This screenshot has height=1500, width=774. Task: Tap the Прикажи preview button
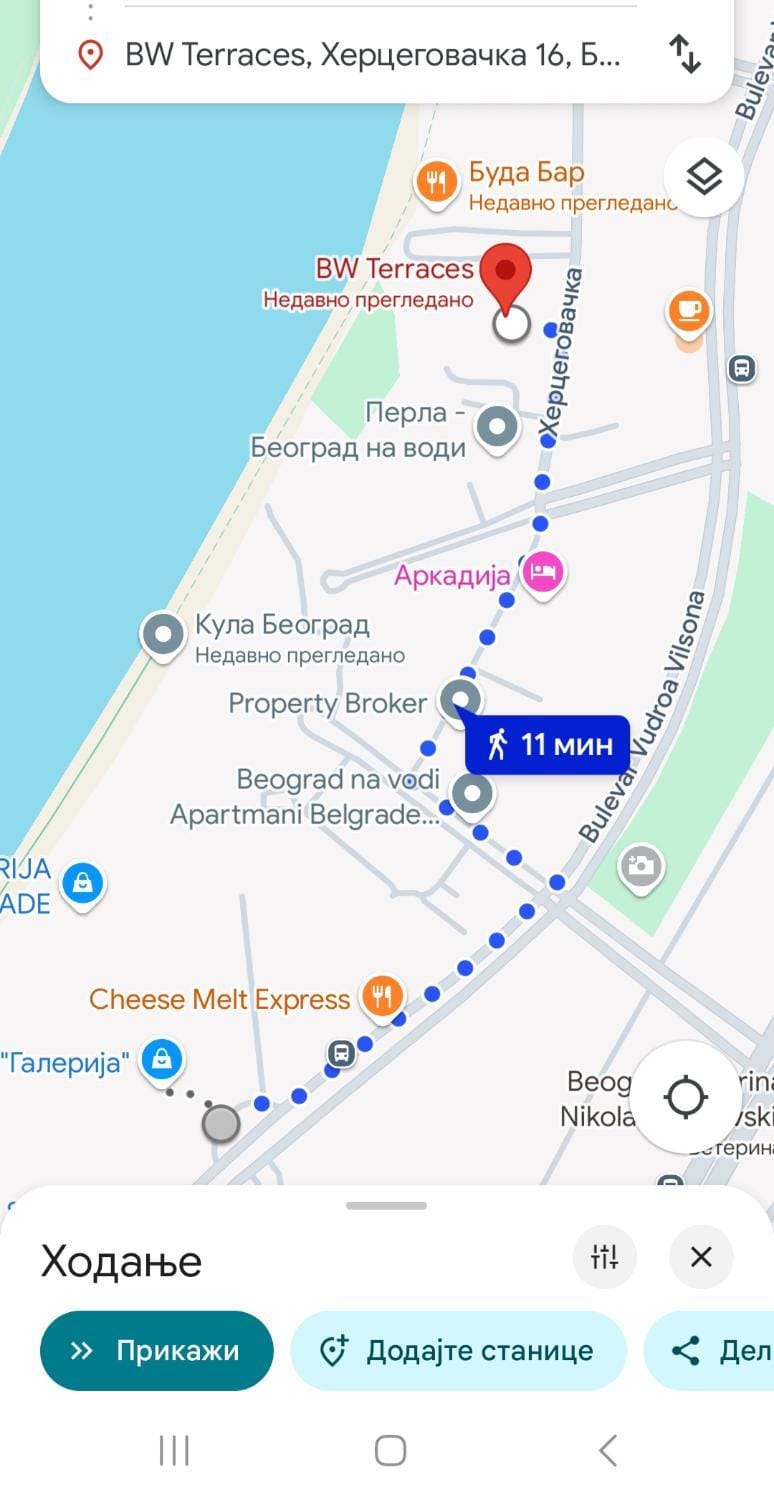click(x=156, y=1351)
